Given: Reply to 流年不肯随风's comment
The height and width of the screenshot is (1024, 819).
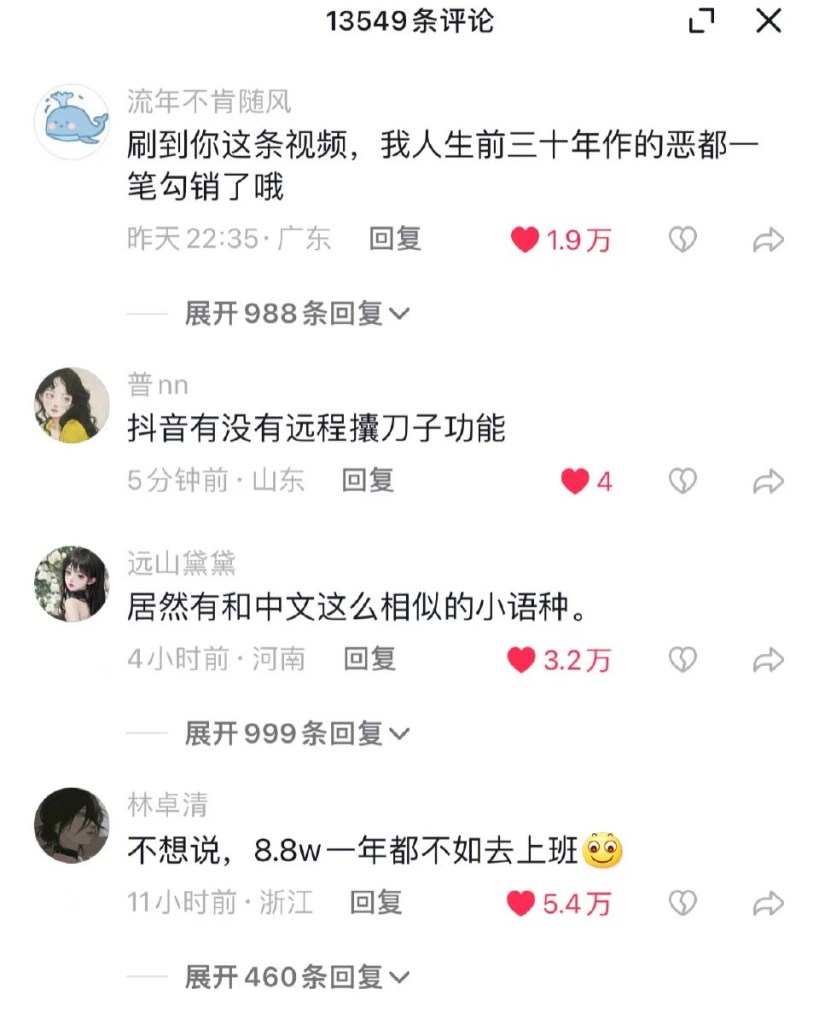Looking at the screenshot, I should (x=395, y=239).
